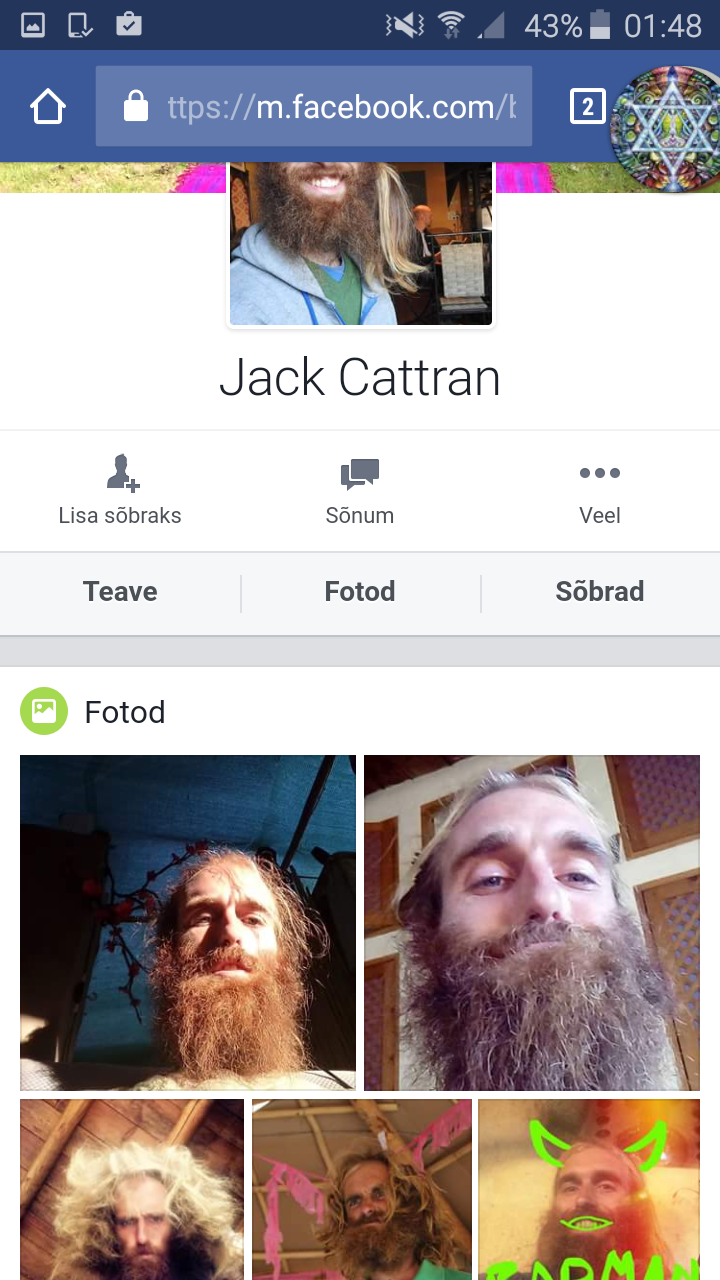720x1280 pixels.
Task: Open the photo with wild blond hair
Action: [x=132, y=1189]
